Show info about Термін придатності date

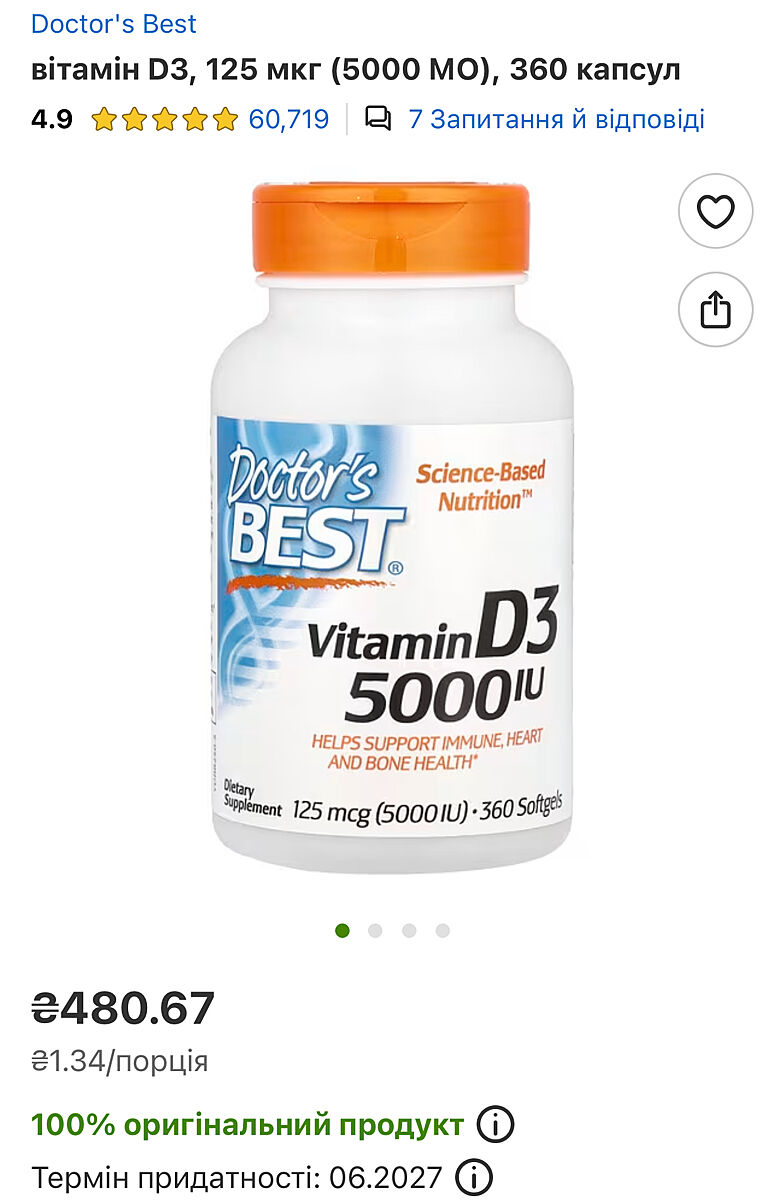(x=474, y=1175)
